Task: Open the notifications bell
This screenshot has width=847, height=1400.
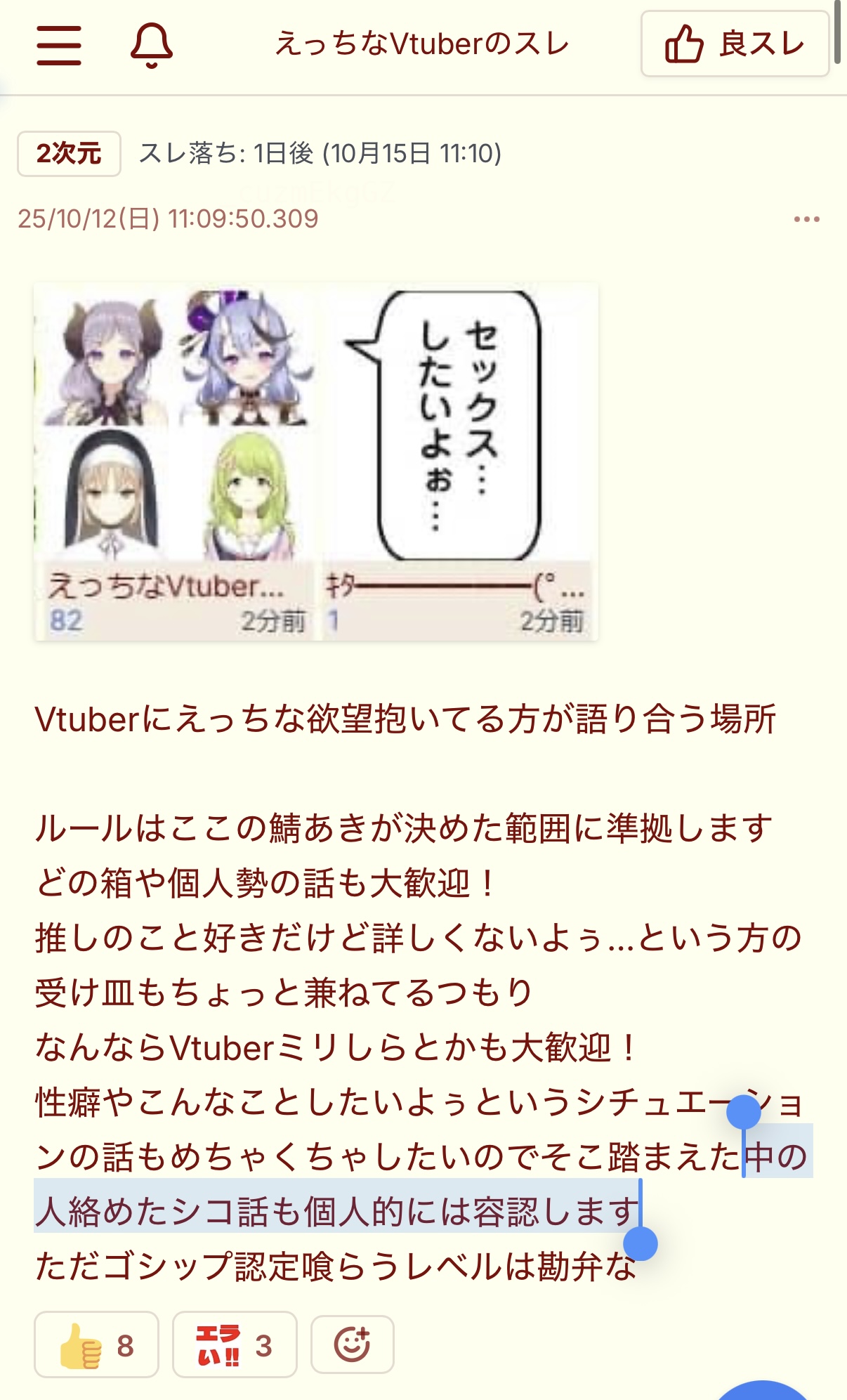Action: pos(151,45)
